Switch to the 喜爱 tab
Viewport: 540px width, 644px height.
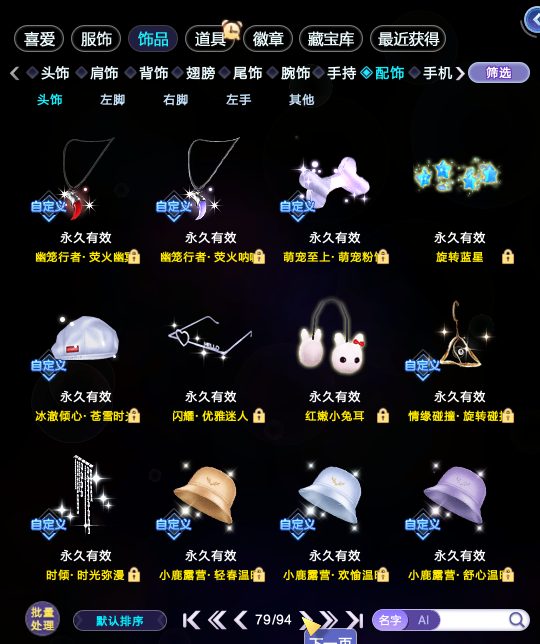pos(39,39)
